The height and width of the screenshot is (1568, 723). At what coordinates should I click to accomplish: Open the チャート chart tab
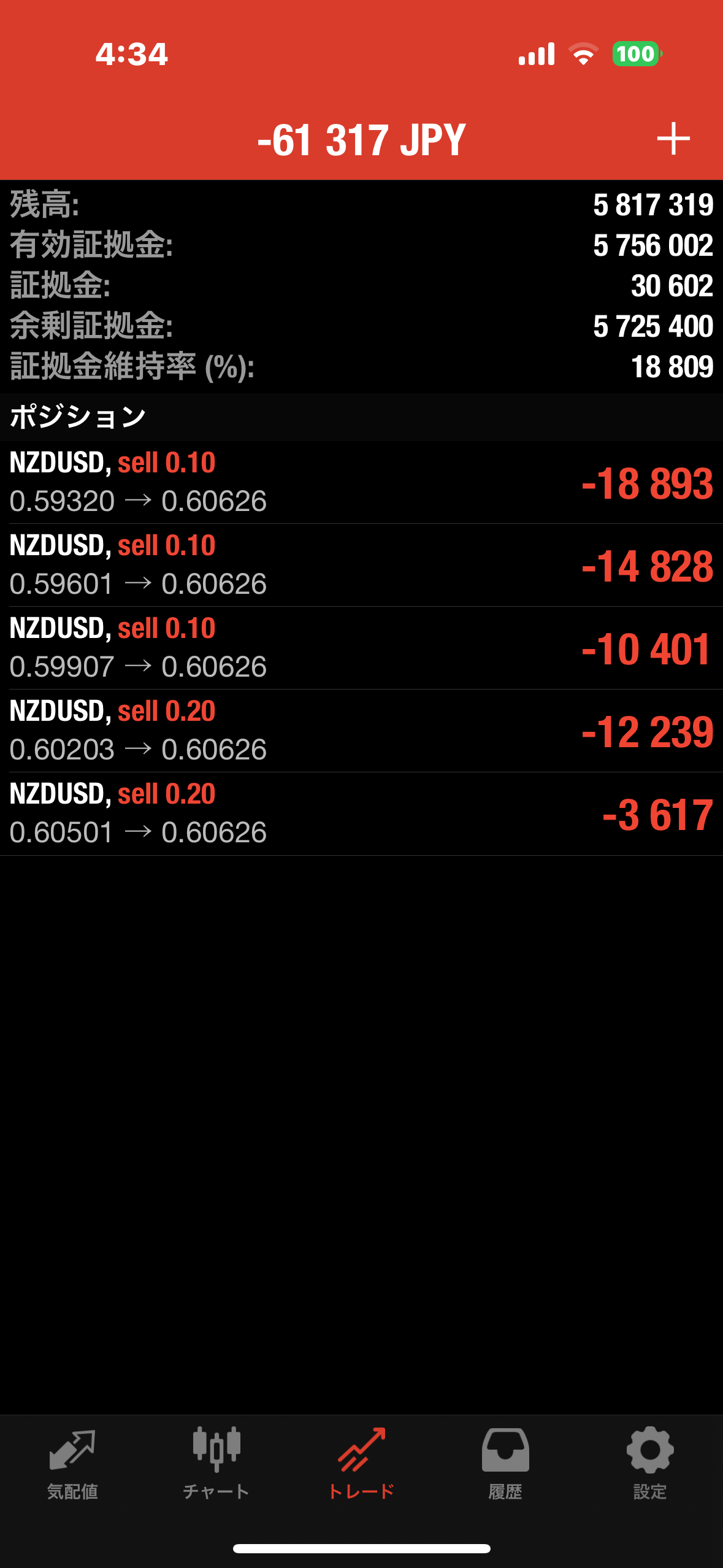tap(216, 1464)
